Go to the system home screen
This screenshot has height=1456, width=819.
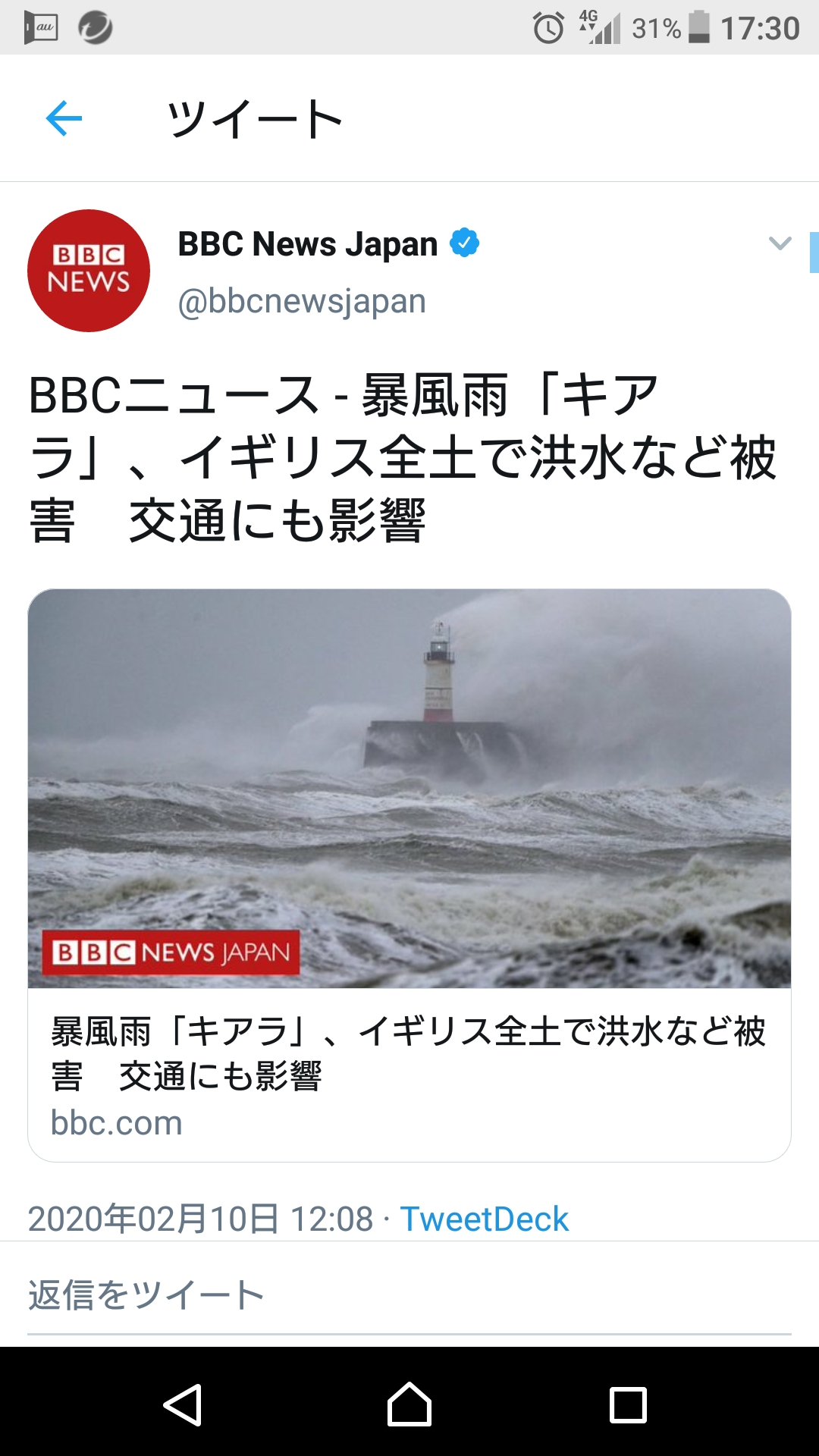(409, 1405)
